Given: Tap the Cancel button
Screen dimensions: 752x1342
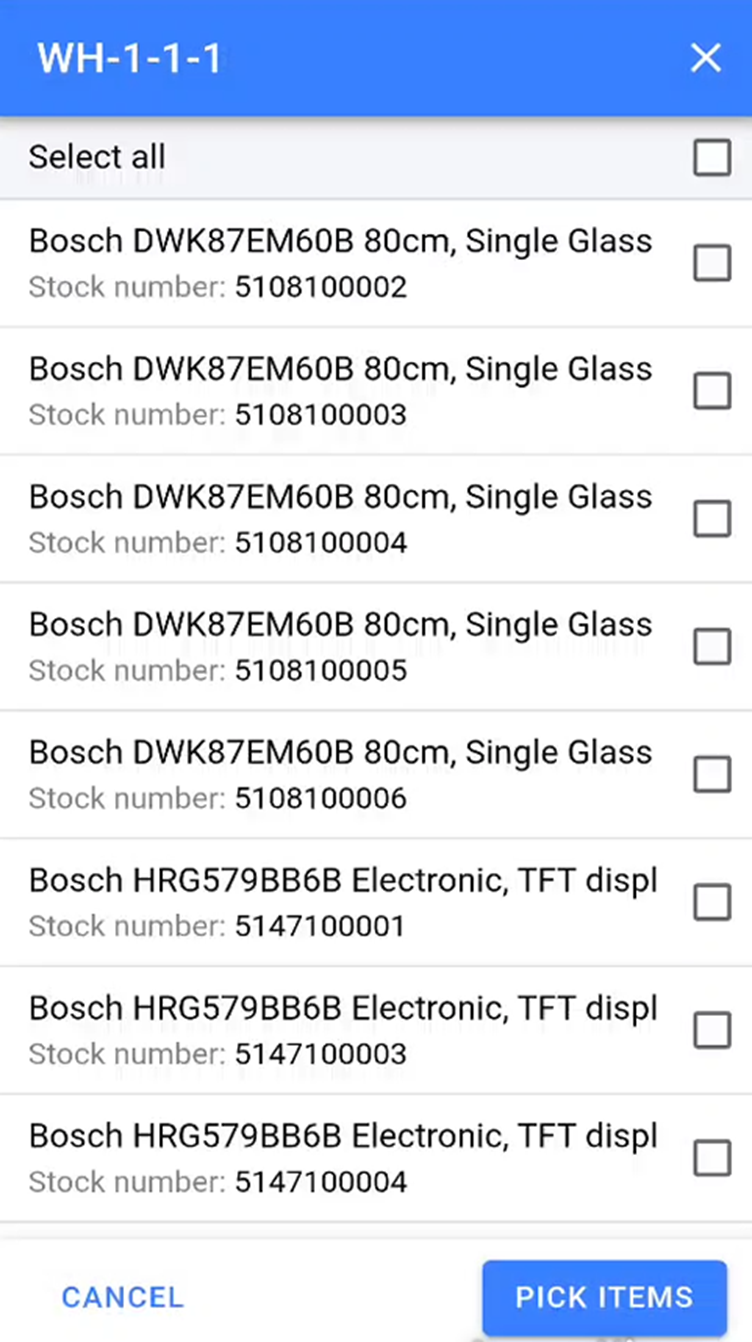Looking at the screenshot, I should [123, 1297].
